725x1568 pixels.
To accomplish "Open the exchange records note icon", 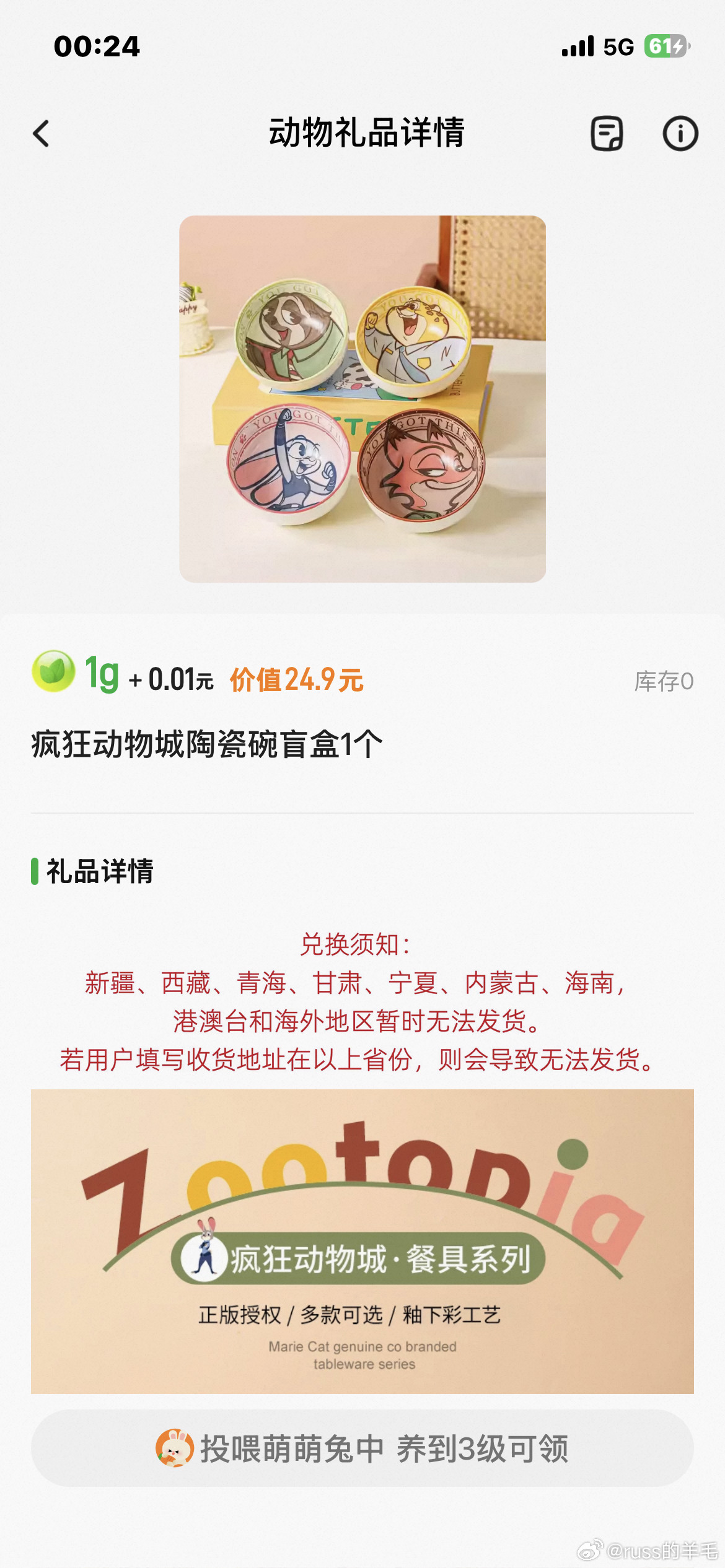I will (x=606, y=133).
